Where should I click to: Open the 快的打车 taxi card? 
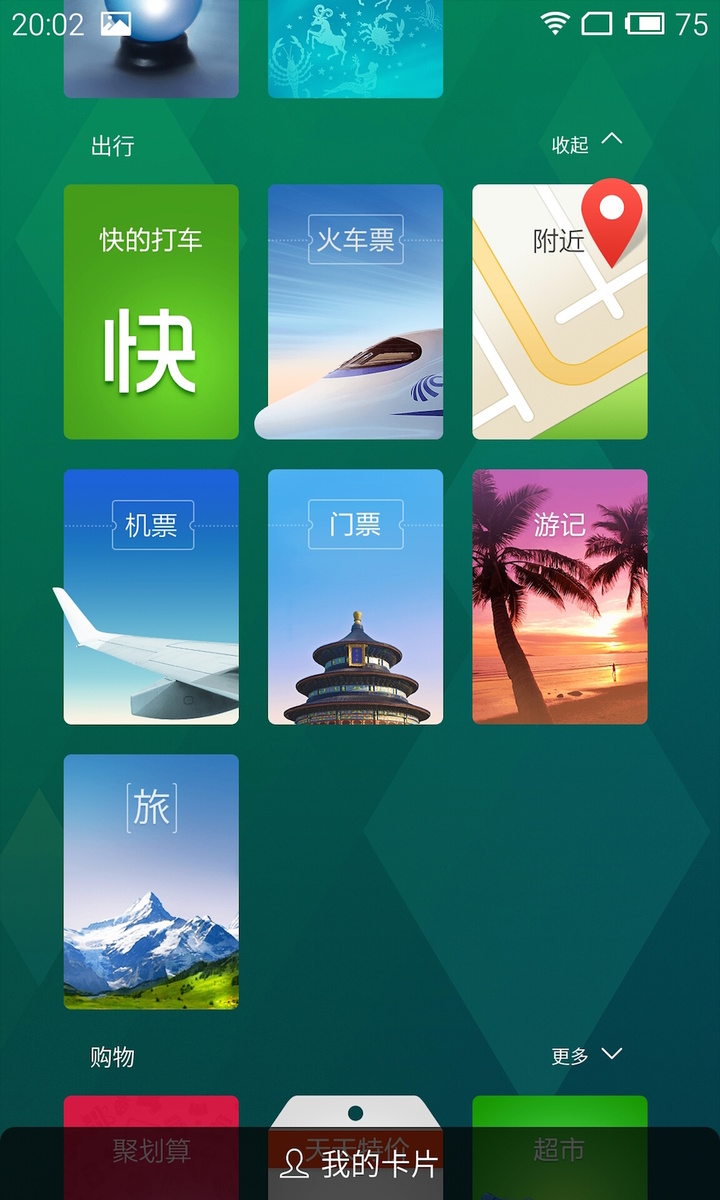pos(151,311)
